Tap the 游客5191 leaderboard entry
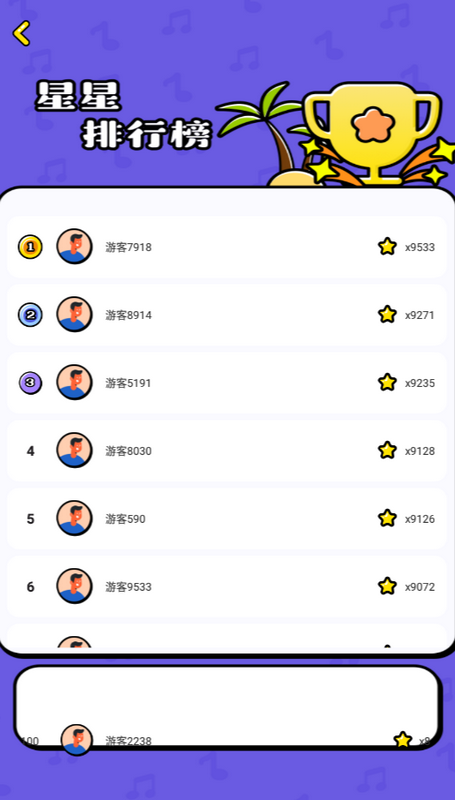Image resolution: width=455 pixels, height=800 pixels. [227, 383]
